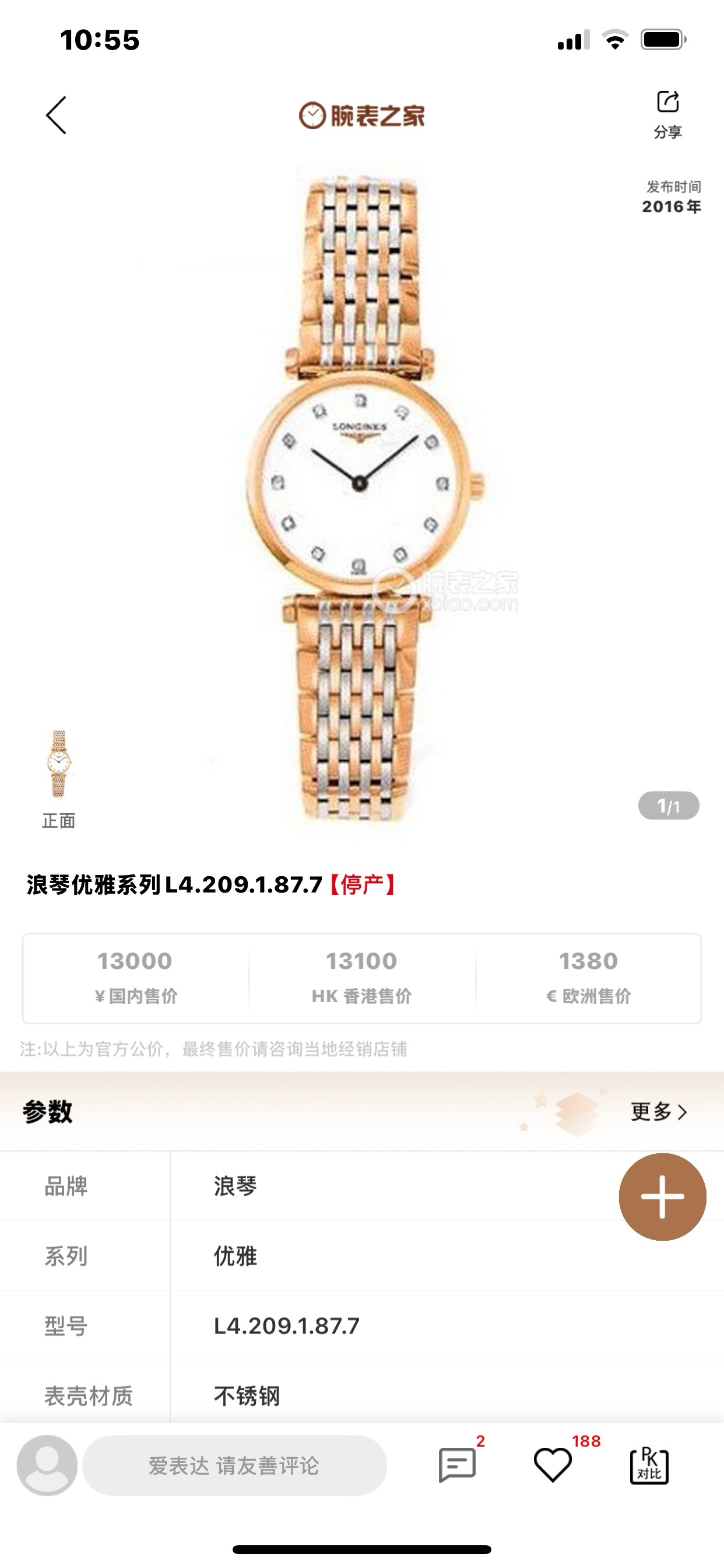Add watch to PK 对比 comparison
This screenshot has height=1568, width=724.
click(x=649, y=1465)
